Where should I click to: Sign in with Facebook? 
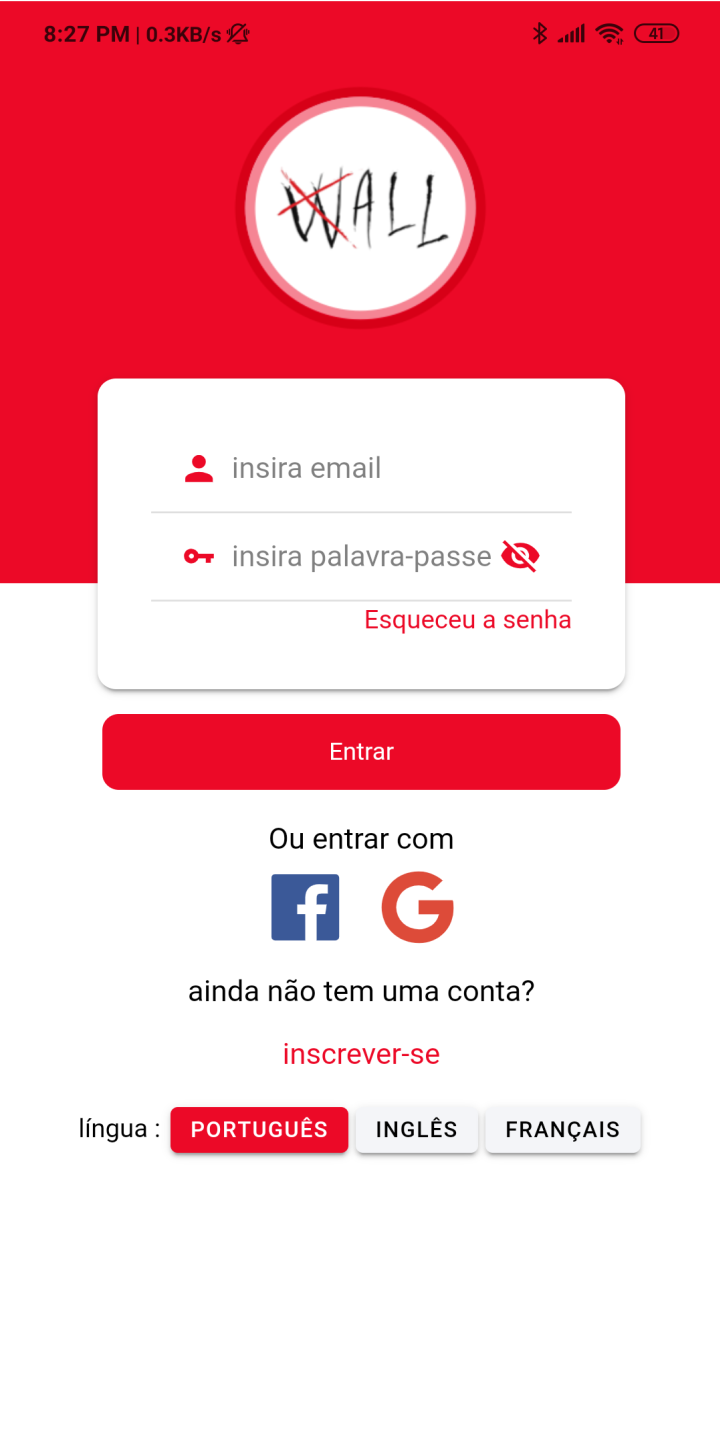305,908
